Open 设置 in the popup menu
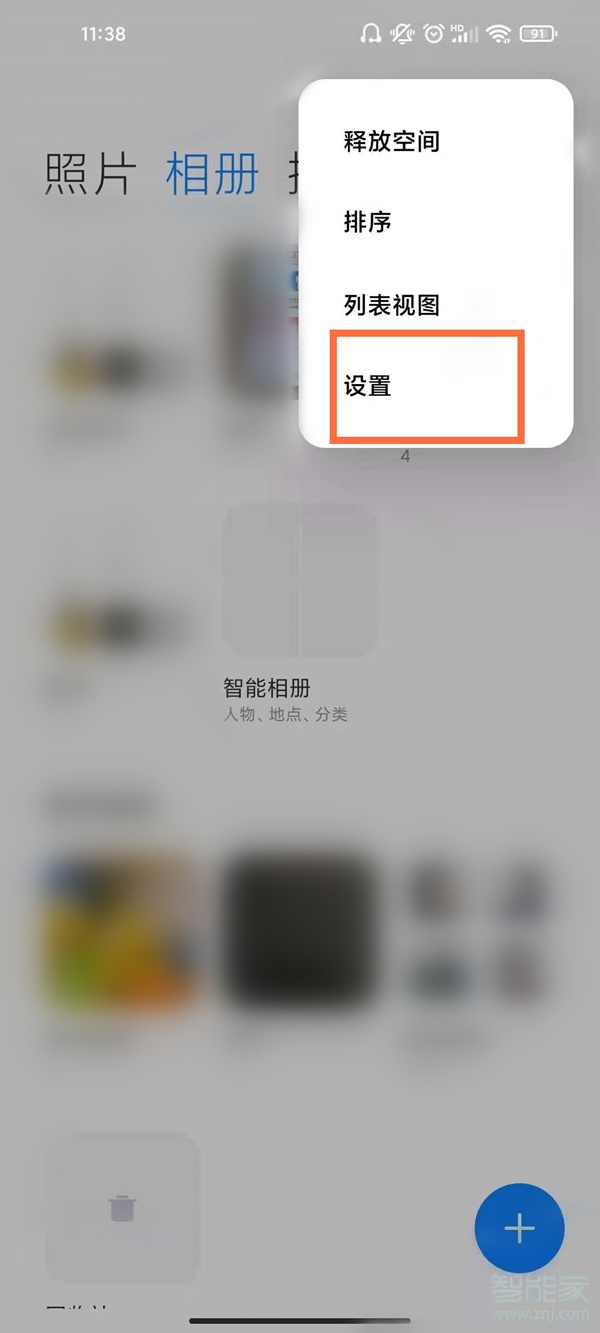This screenshot has width=600, height=1333. [x=368, y=386]
